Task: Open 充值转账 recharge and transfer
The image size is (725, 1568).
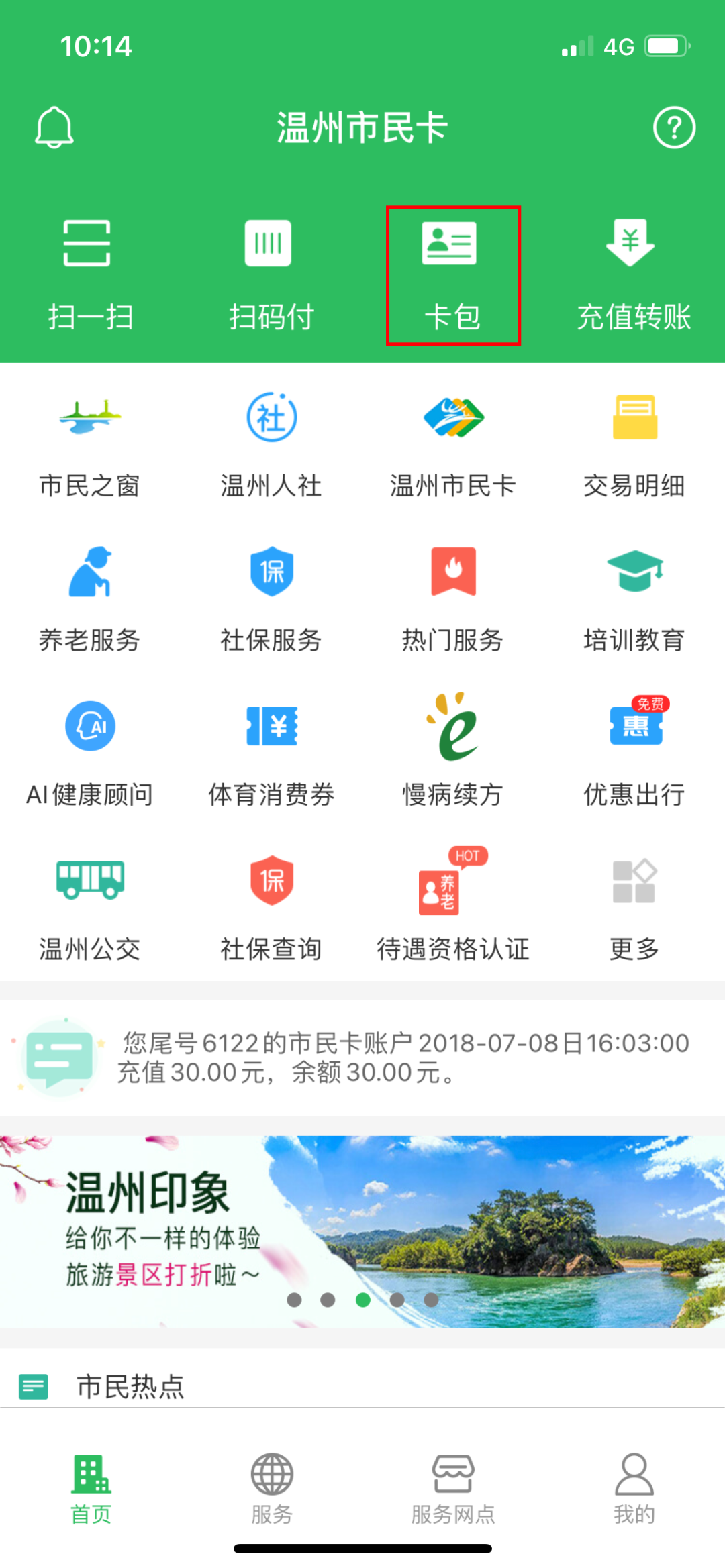Action: [634, 274]
